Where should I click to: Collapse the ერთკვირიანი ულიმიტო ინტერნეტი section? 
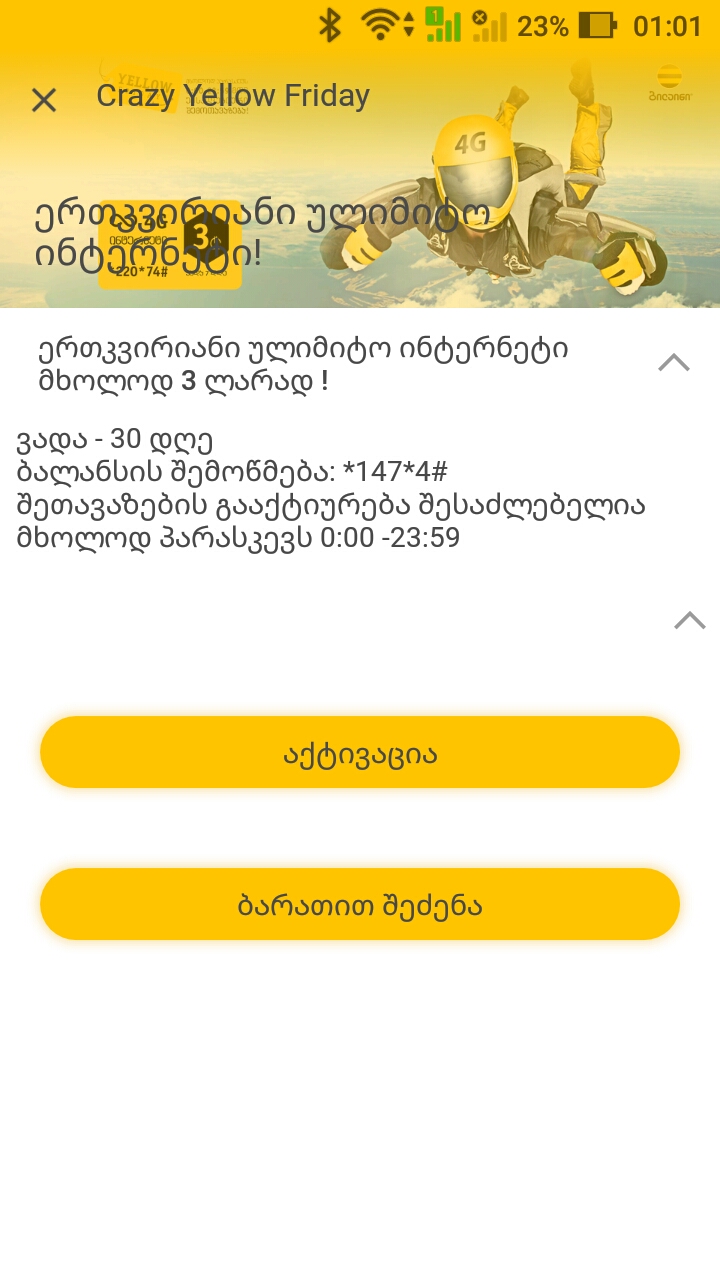click(674, 363)
